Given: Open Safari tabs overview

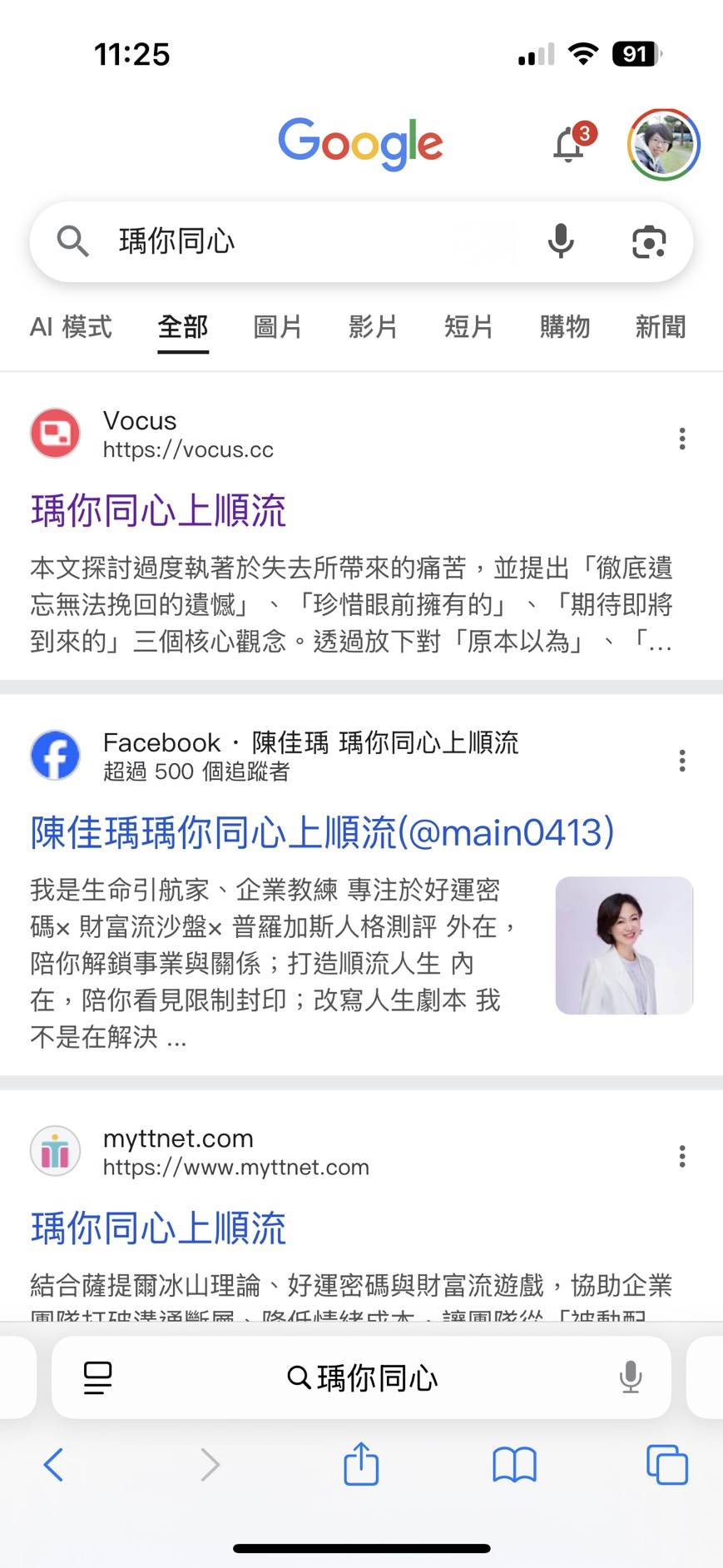Looking at the screenshot, I should 667,1465.
